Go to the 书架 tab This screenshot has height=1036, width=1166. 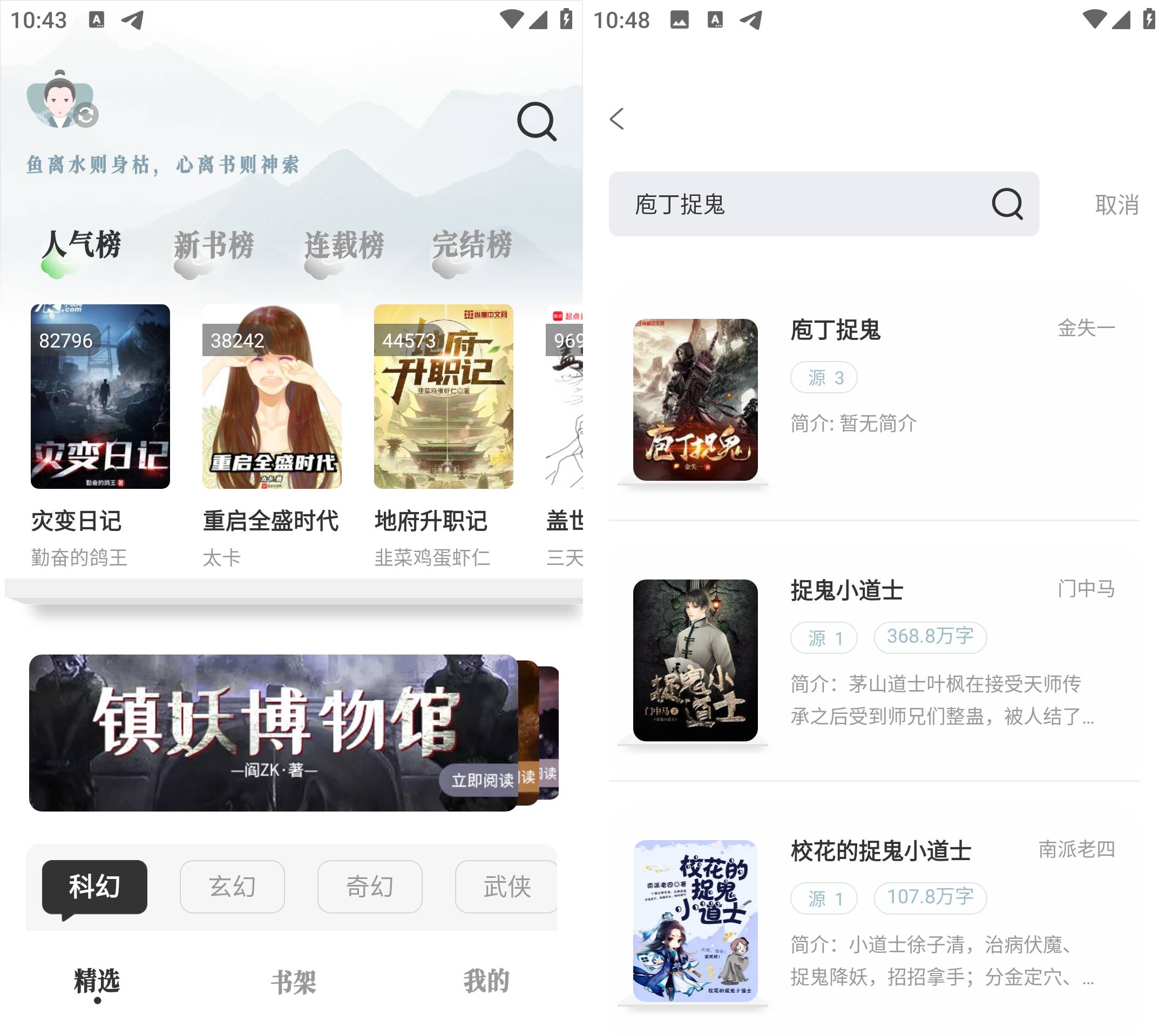293,982
